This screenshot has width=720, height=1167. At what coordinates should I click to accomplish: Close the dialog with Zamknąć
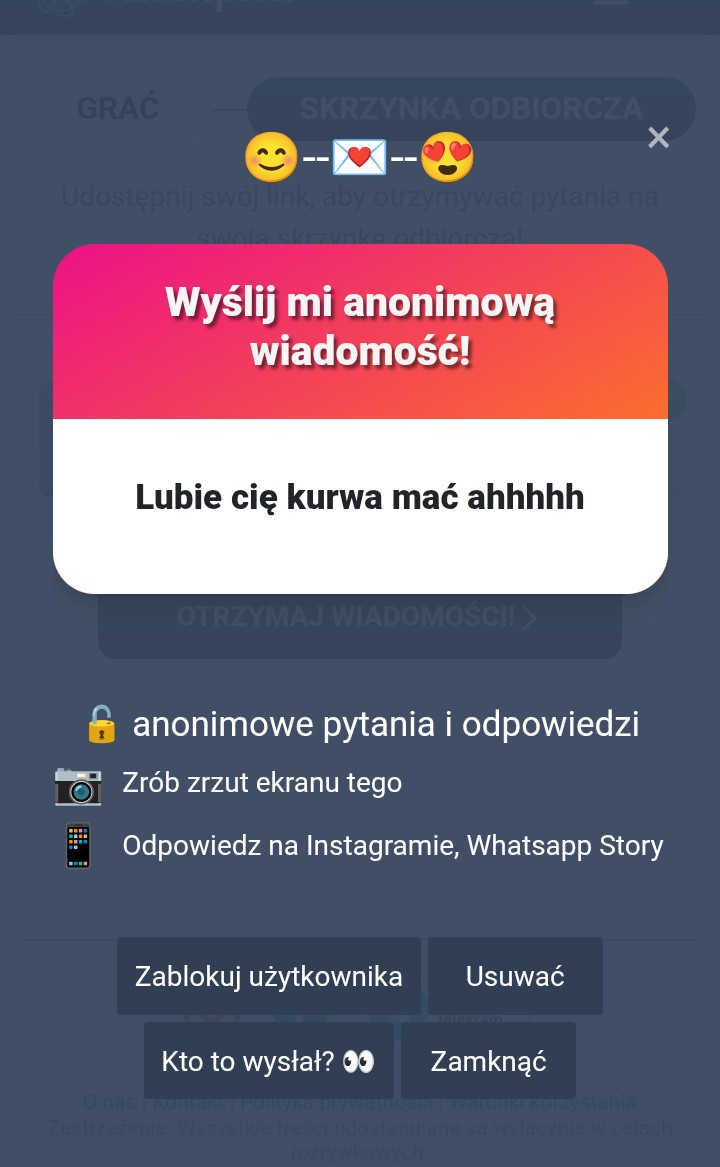(x=488, y=1061)
